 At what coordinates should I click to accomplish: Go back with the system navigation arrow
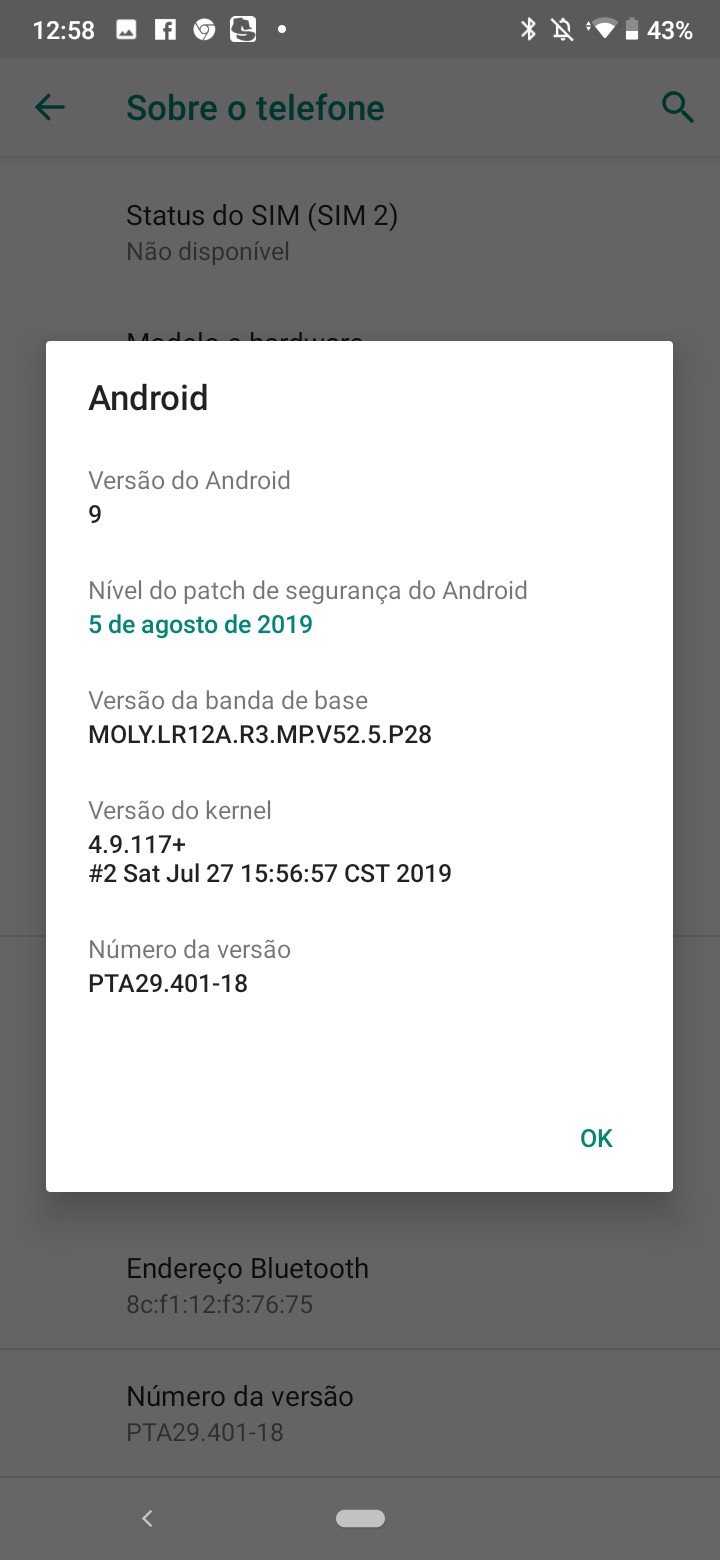pyautogui.click(x=147, y=1518)
